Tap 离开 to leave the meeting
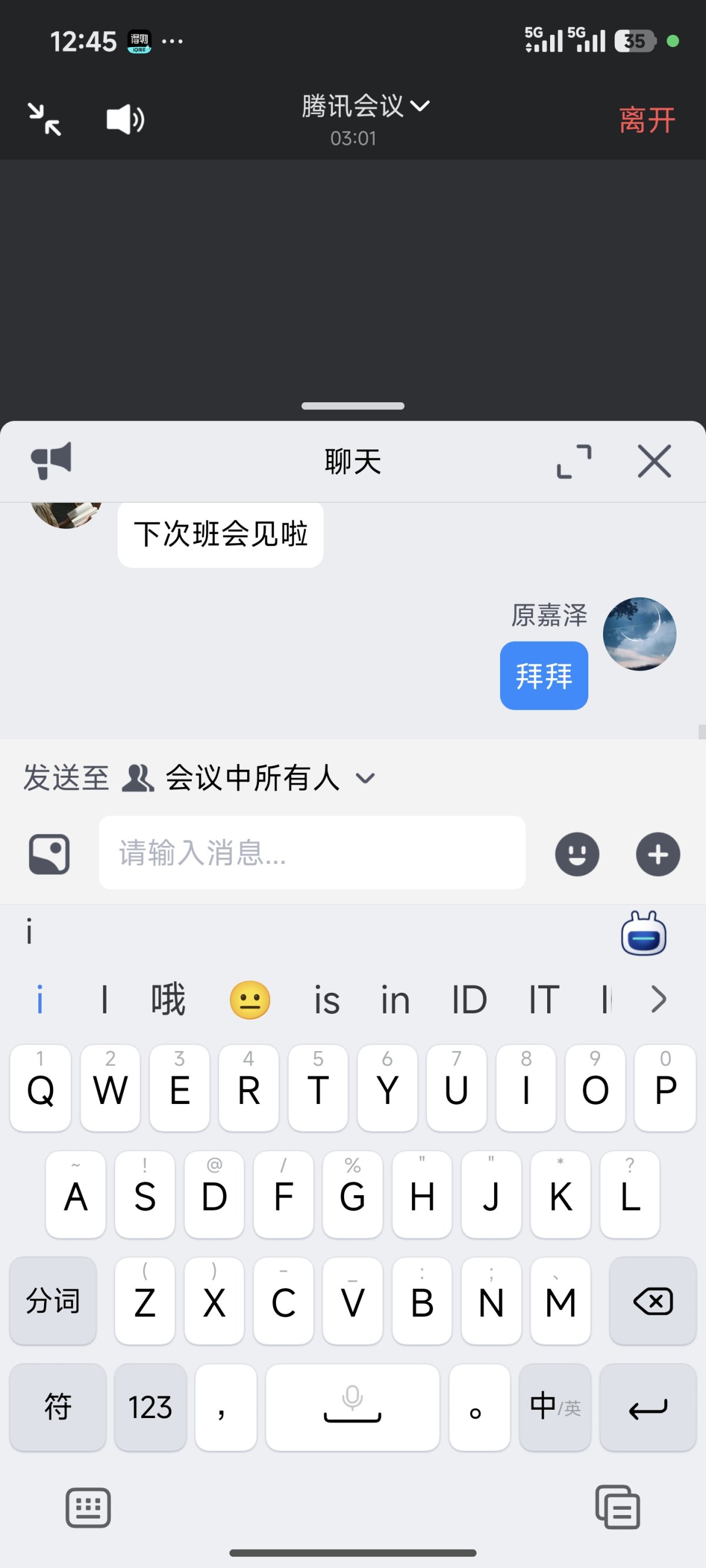 pos(648,119)
